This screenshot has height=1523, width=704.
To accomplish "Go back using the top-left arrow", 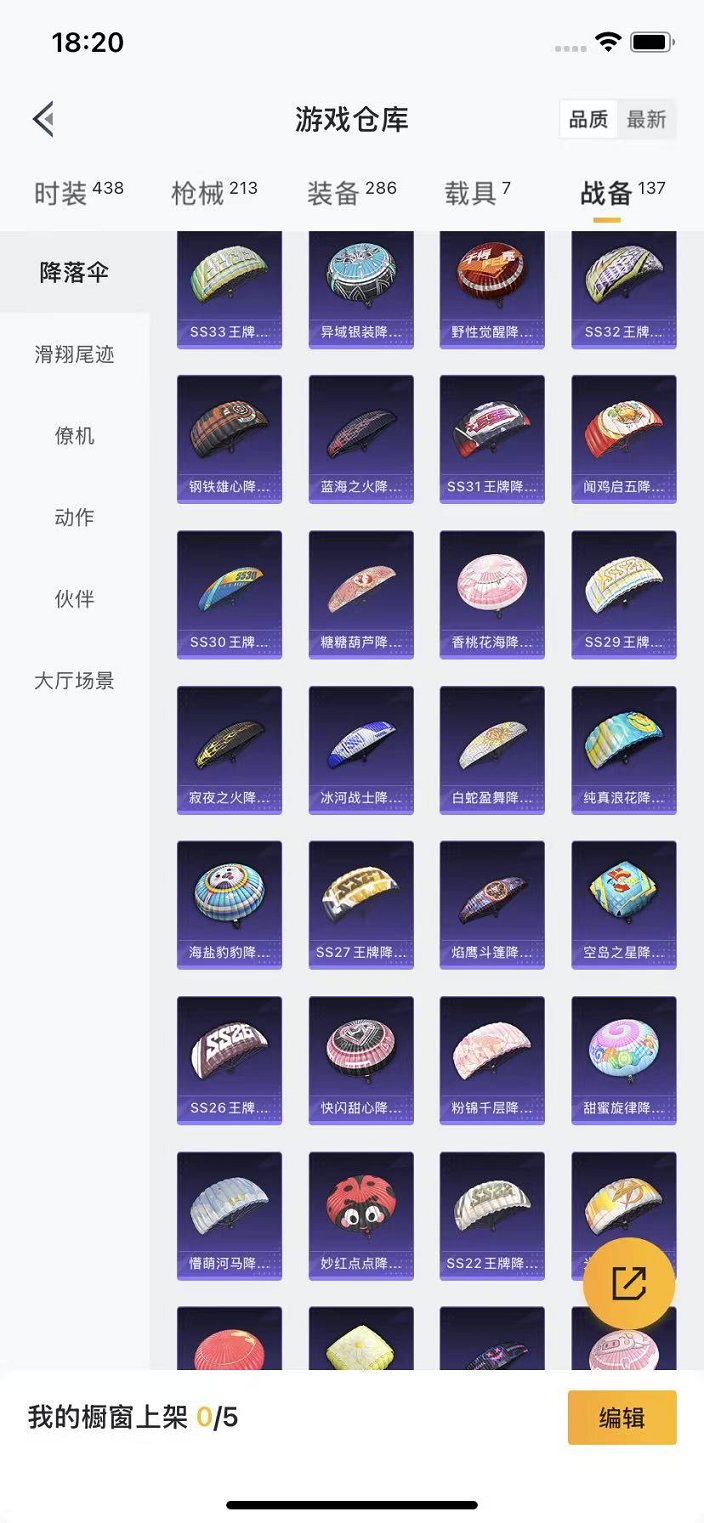I will (x=43, y=119).
